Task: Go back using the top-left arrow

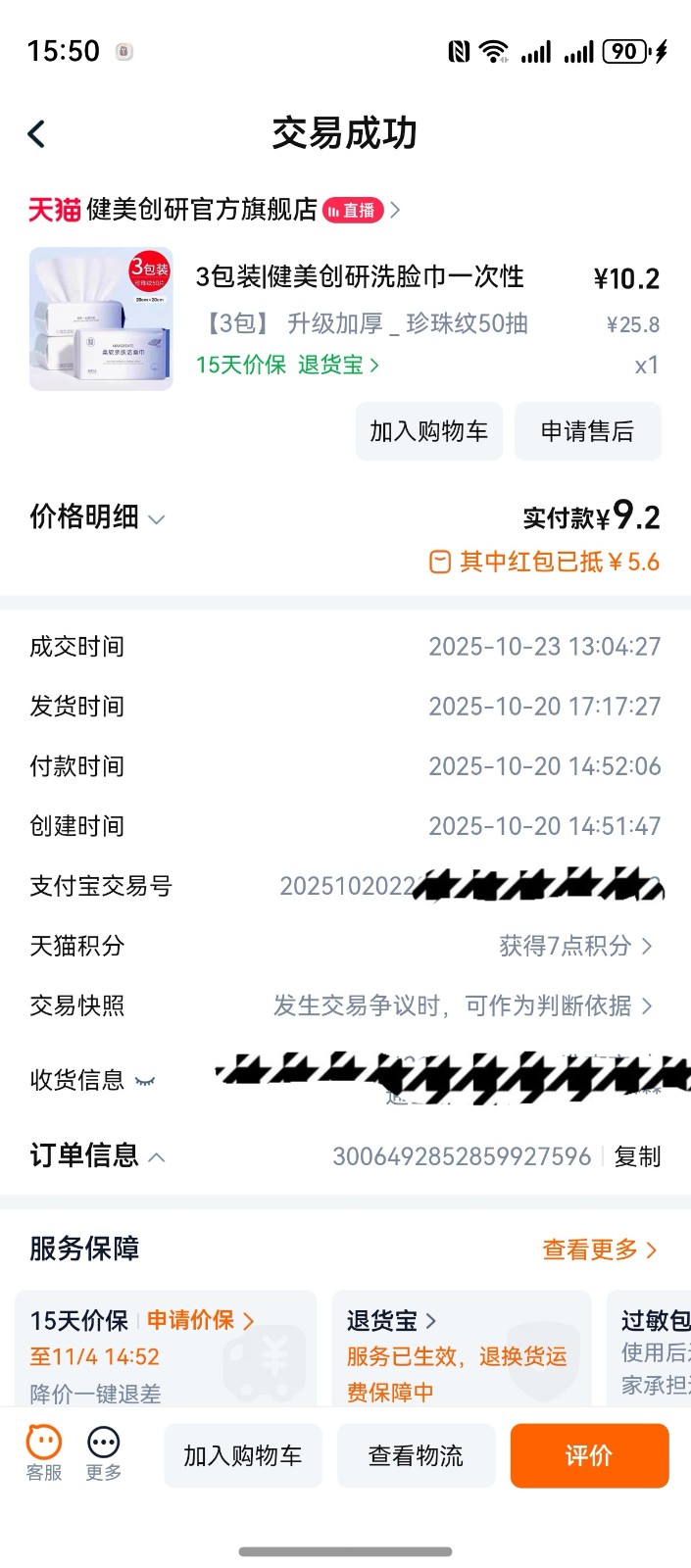Action: pos(37,134)
